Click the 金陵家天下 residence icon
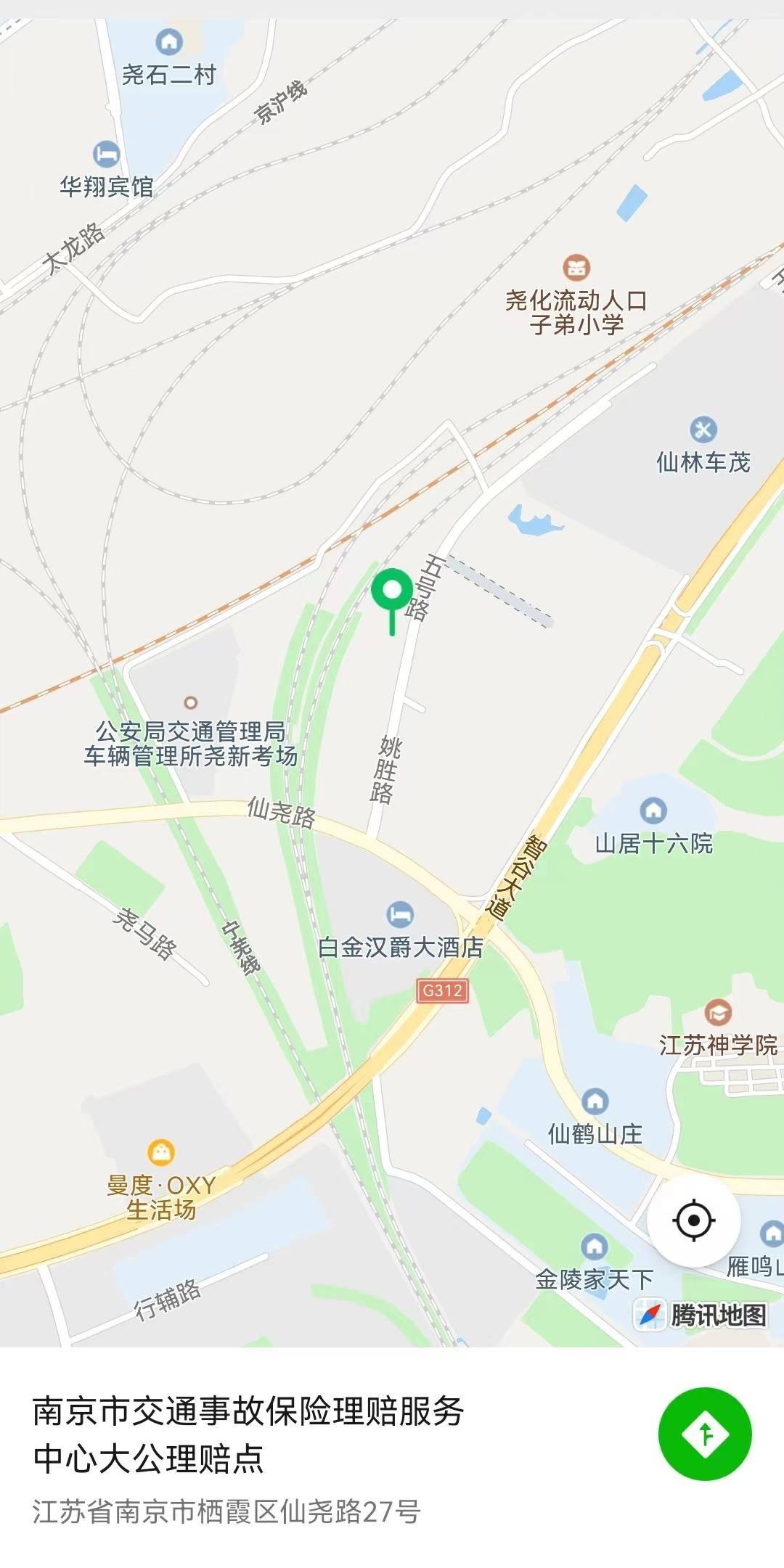 tap(595, 1244)
